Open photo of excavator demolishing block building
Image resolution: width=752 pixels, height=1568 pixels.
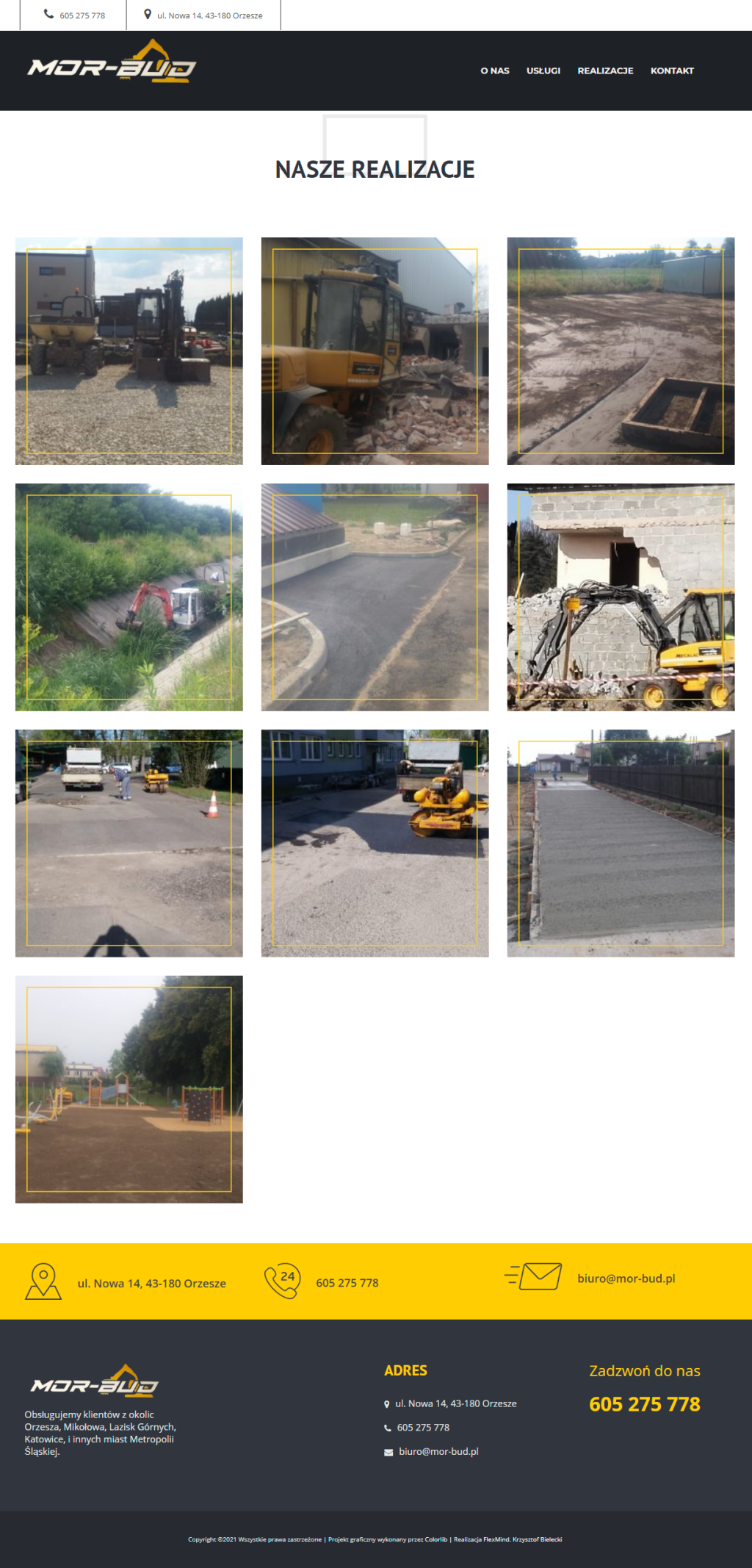[621, 597]
